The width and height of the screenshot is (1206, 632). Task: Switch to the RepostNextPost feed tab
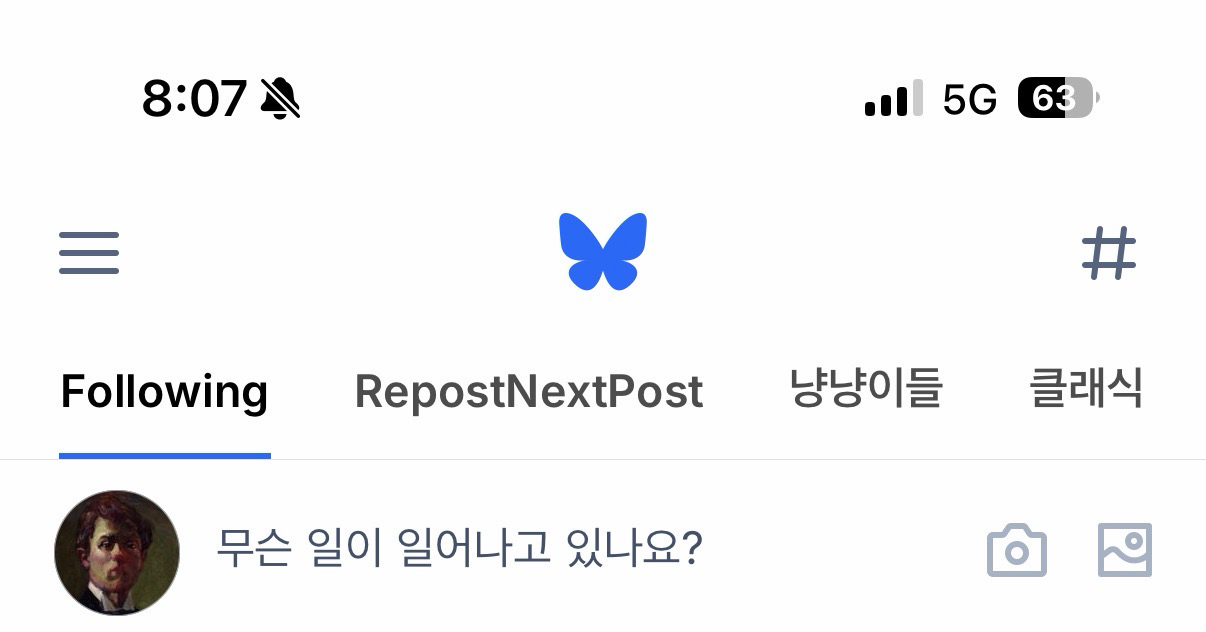coord(528,392)
